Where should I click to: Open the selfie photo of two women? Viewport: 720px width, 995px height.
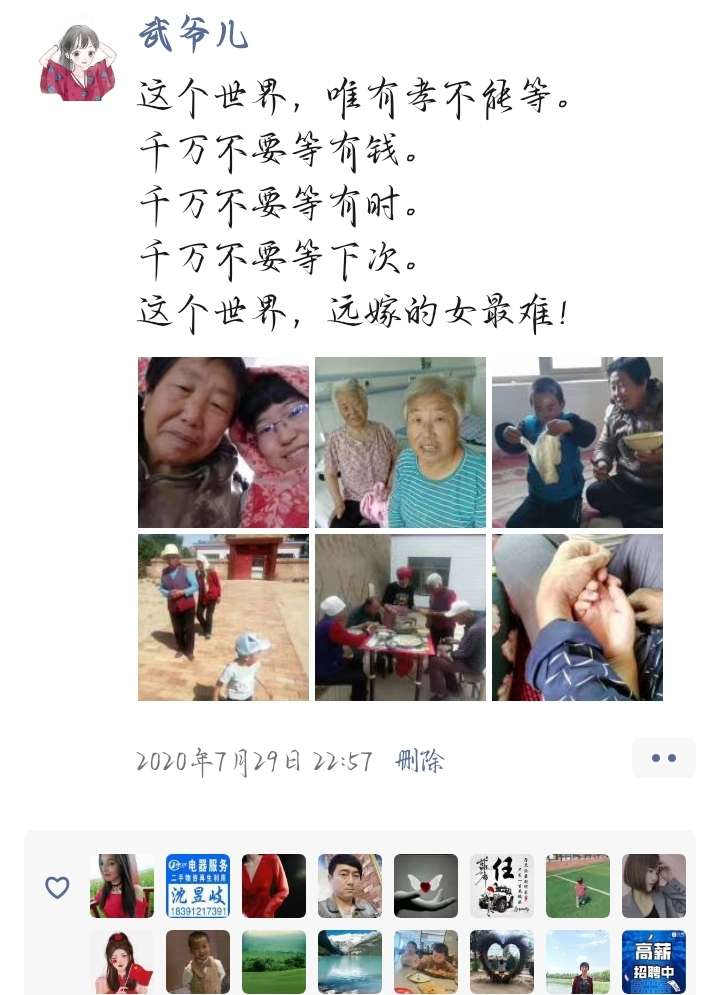(223, 442)
